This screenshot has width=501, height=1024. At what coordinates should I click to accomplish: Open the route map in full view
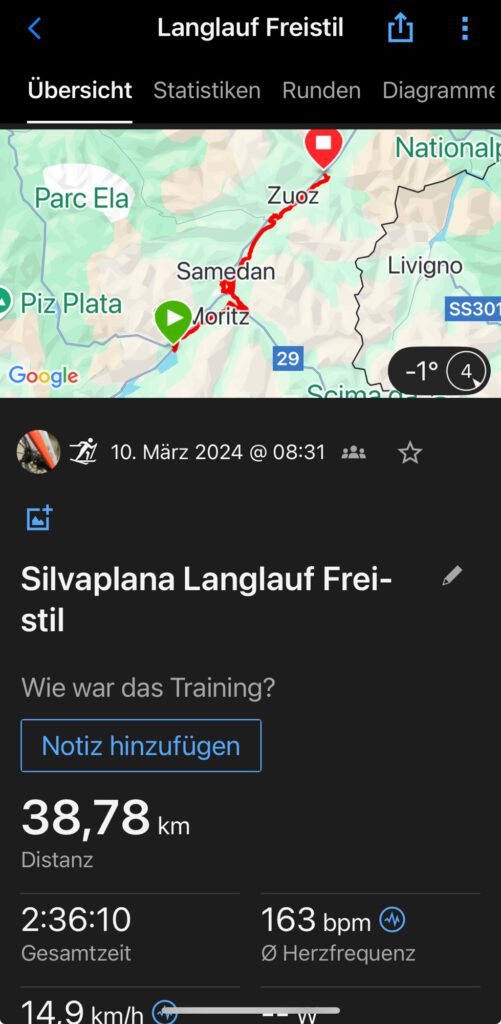250,263
